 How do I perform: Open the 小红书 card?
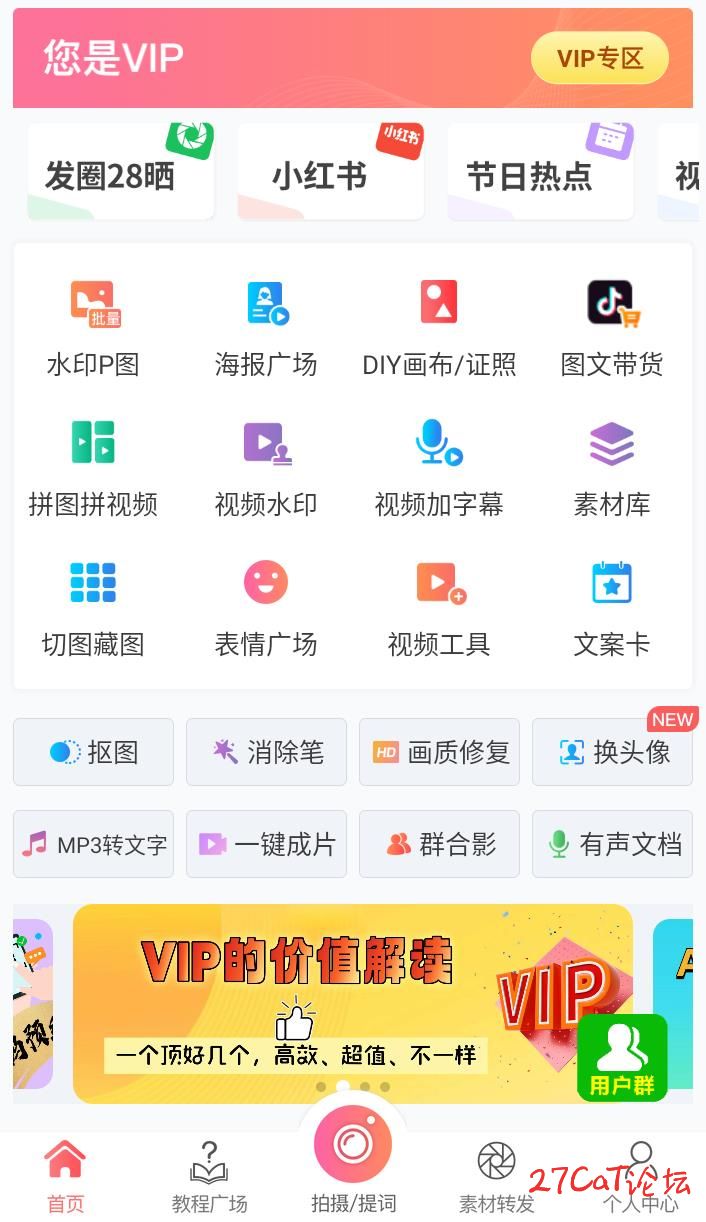click(330, 172)
